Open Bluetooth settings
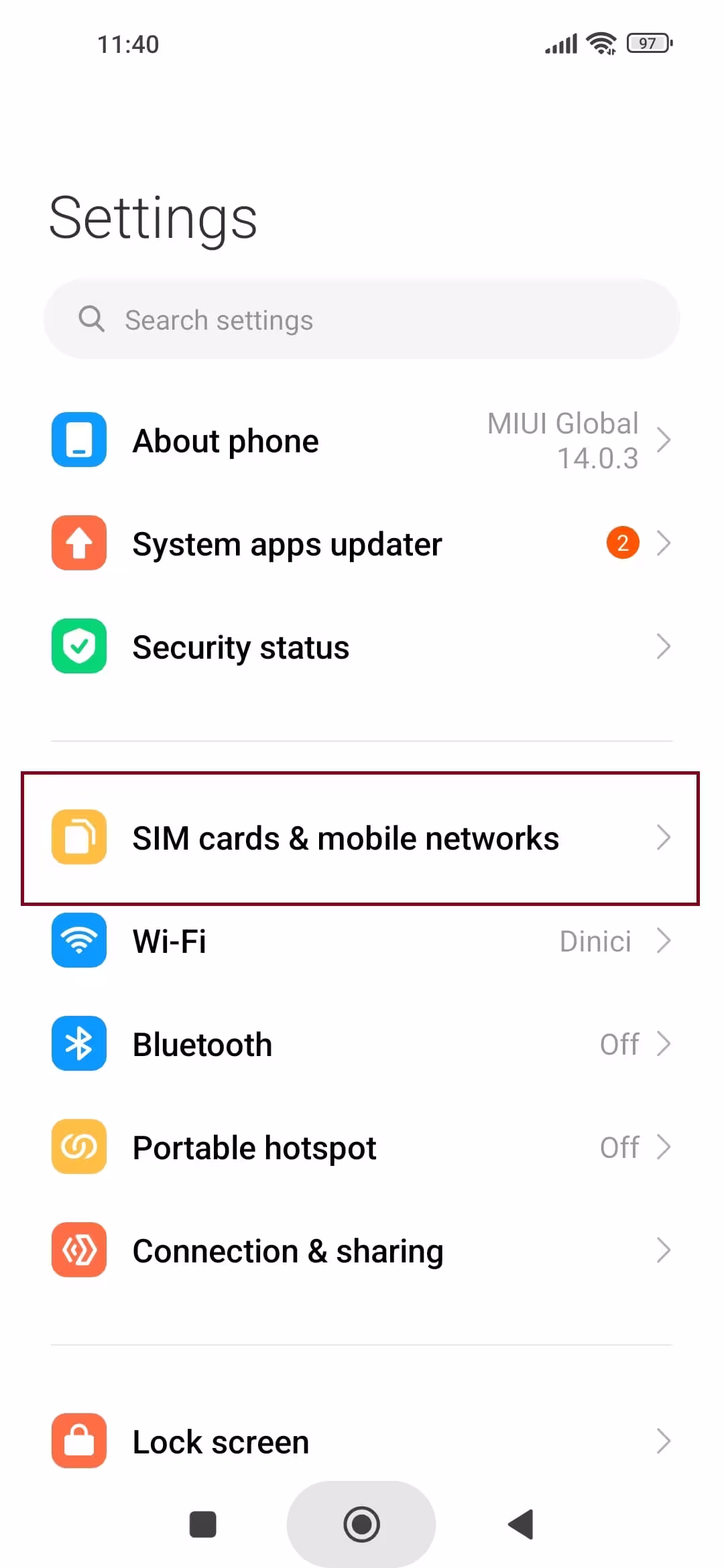Image resolution: width=724 pixels, height=1568 pixels. tap(362, 1044)
